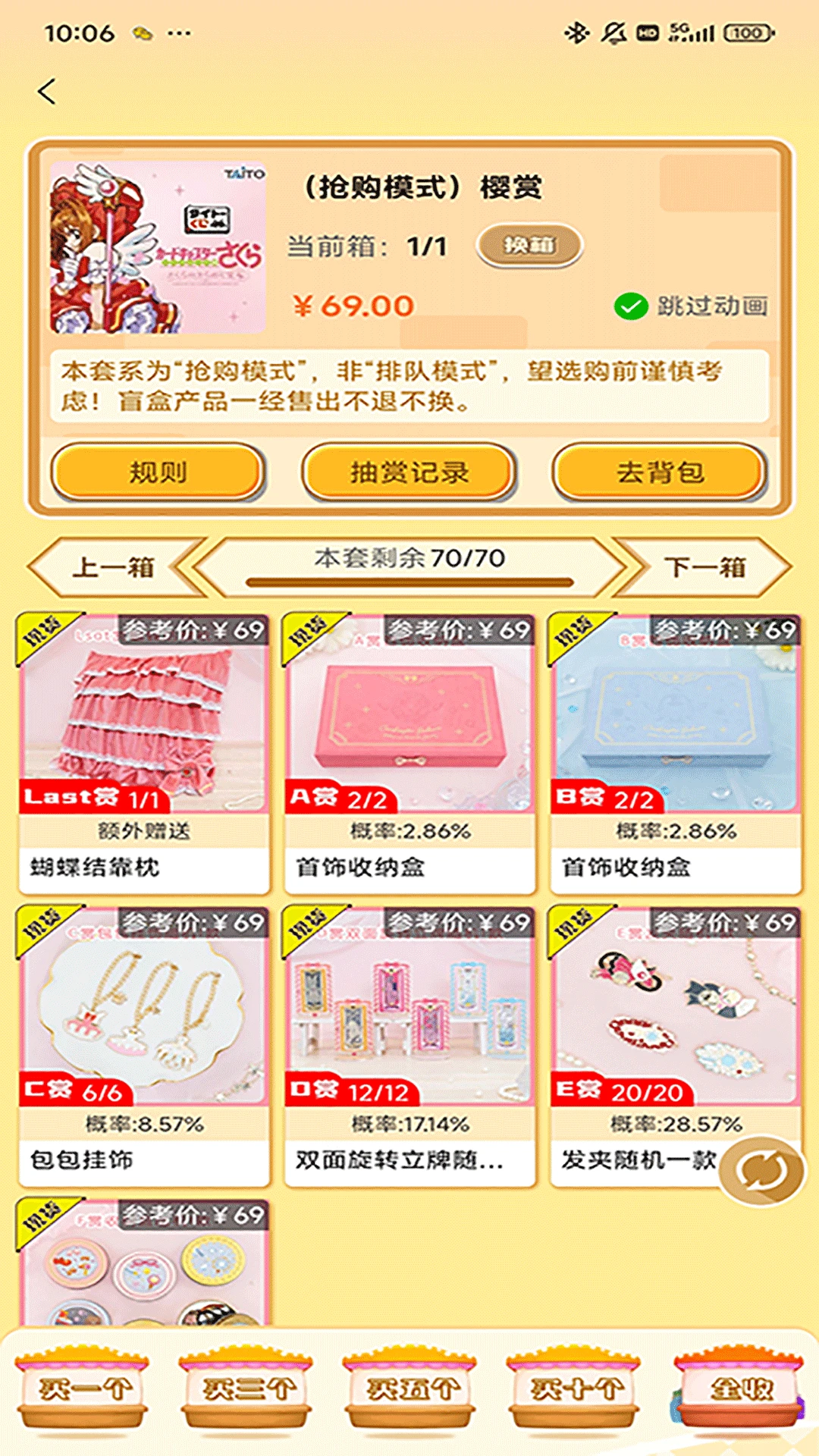Buy three draws with 买三个
This screenshot has height=1456, width=819.
click(246, 1388)
